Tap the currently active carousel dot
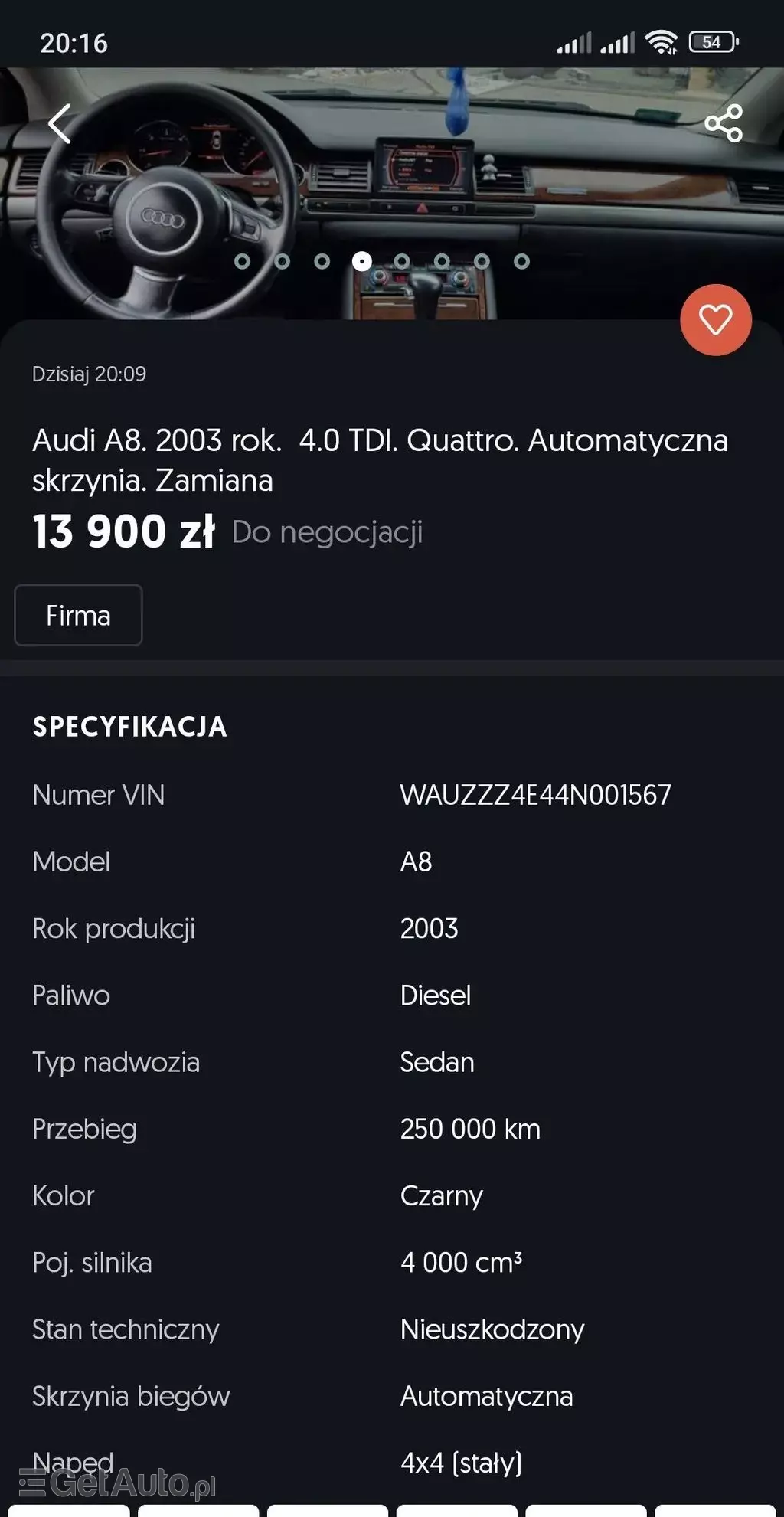 pos(361,261)
